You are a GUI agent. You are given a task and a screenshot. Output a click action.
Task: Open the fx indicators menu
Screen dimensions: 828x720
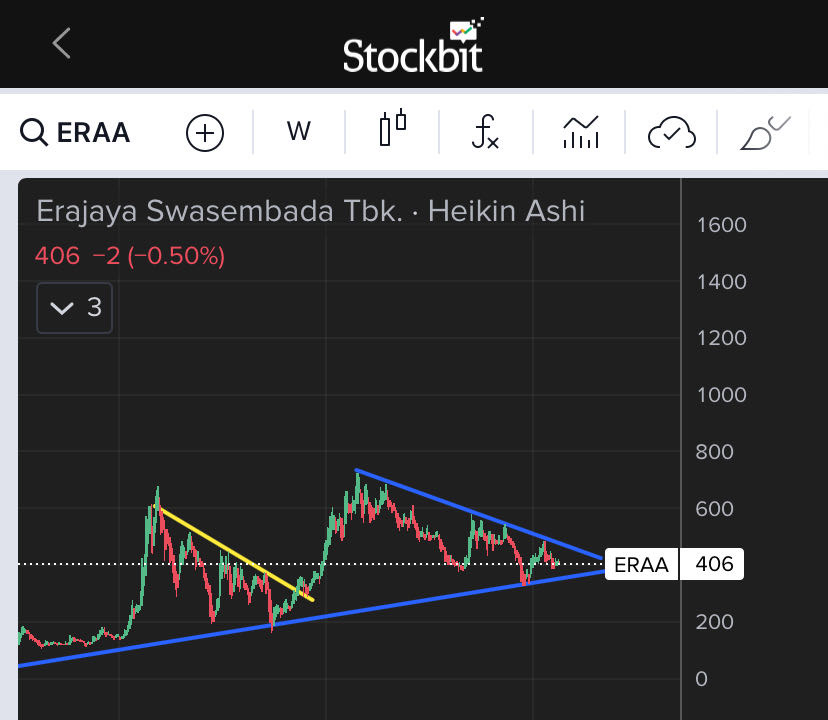(x=485, y=131)
